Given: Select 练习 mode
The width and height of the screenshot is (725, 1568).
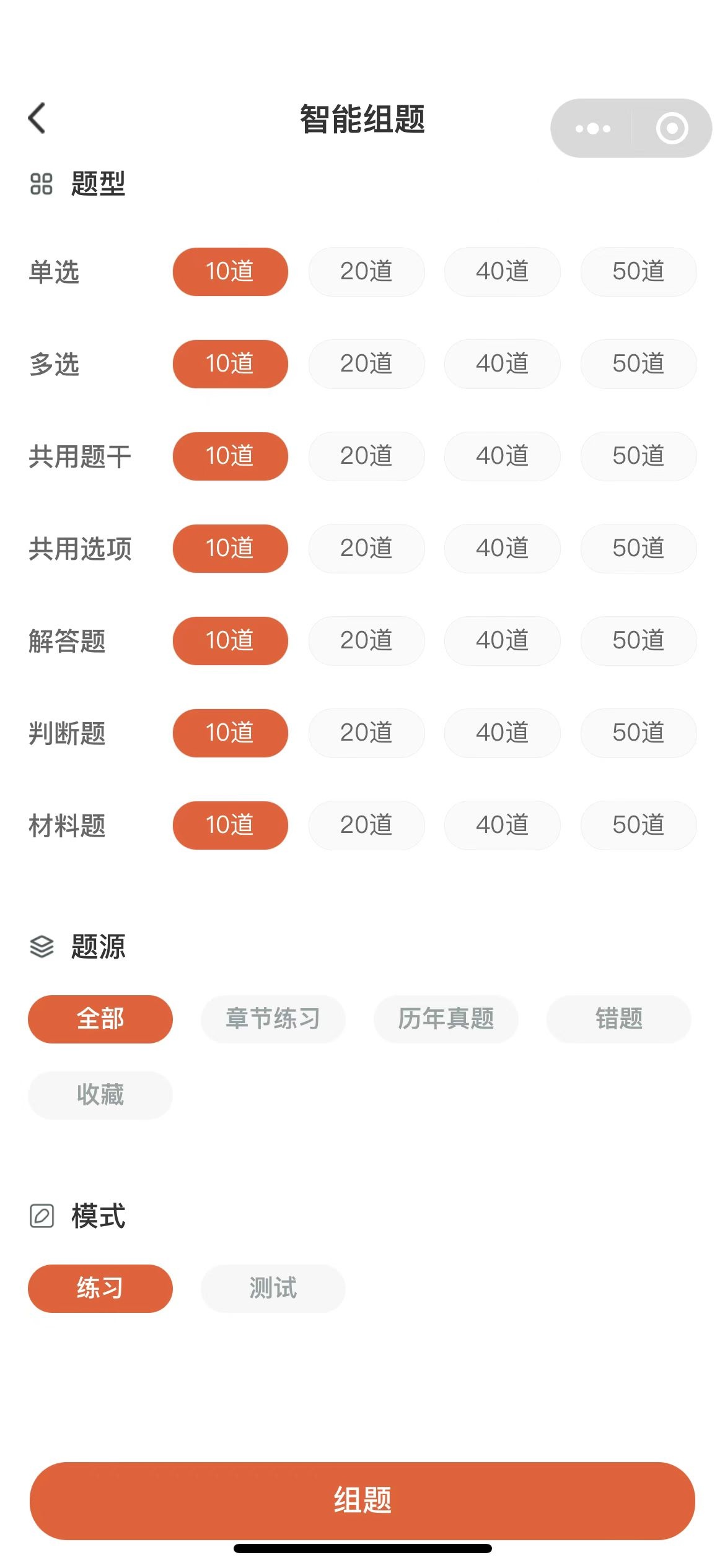Looking at the screenshot, I should coord(100,1289).
